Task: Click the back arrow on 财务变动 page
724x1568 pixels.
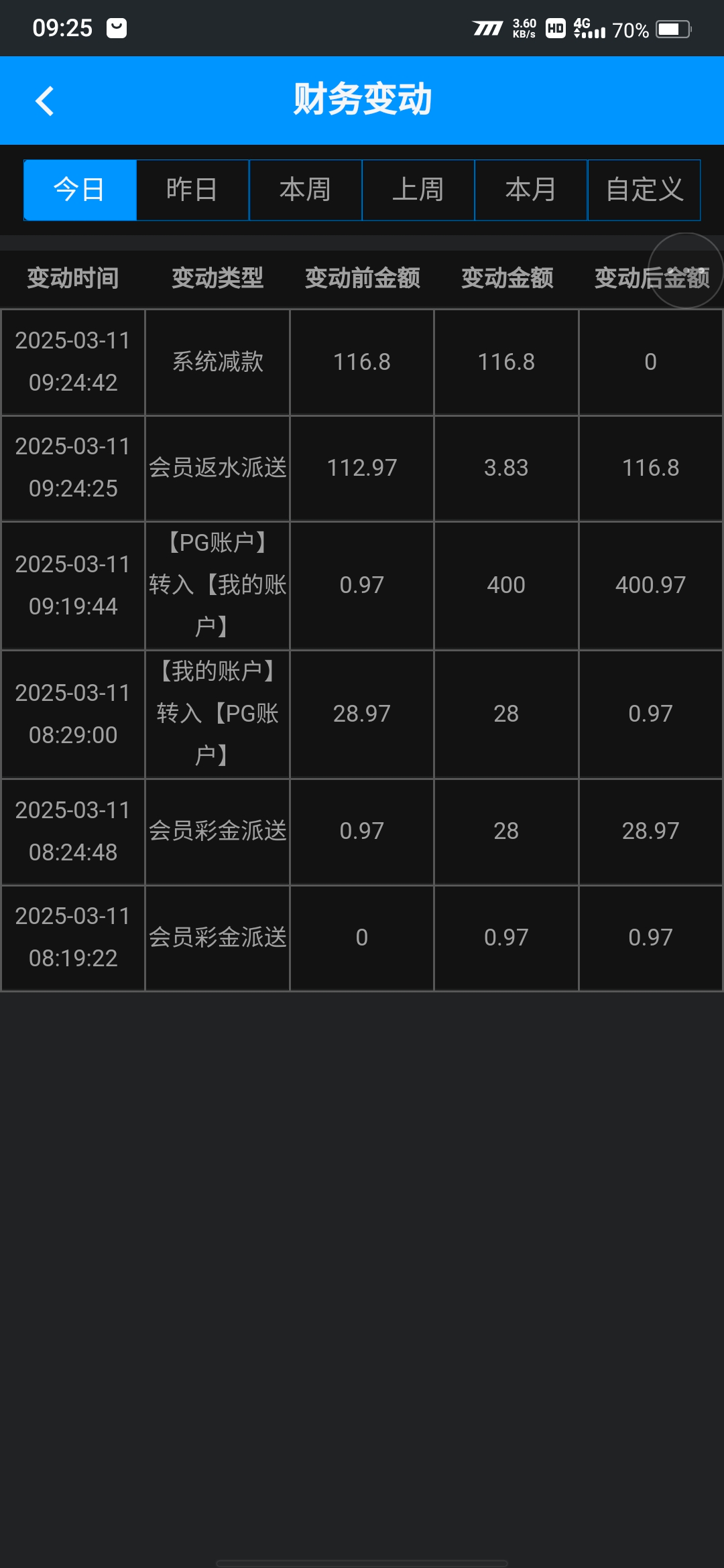Action: (x=44, y=101)
